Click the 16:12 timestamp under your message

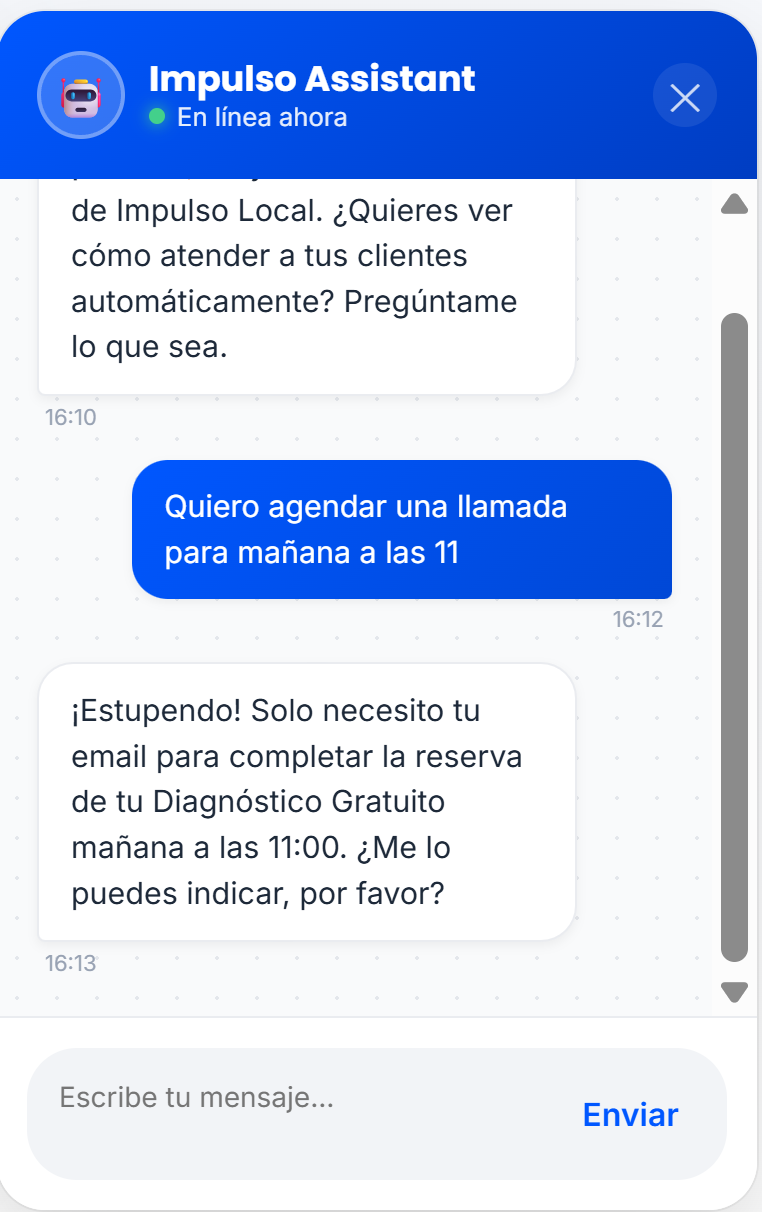pyautogui.click(x=639, y=619)
